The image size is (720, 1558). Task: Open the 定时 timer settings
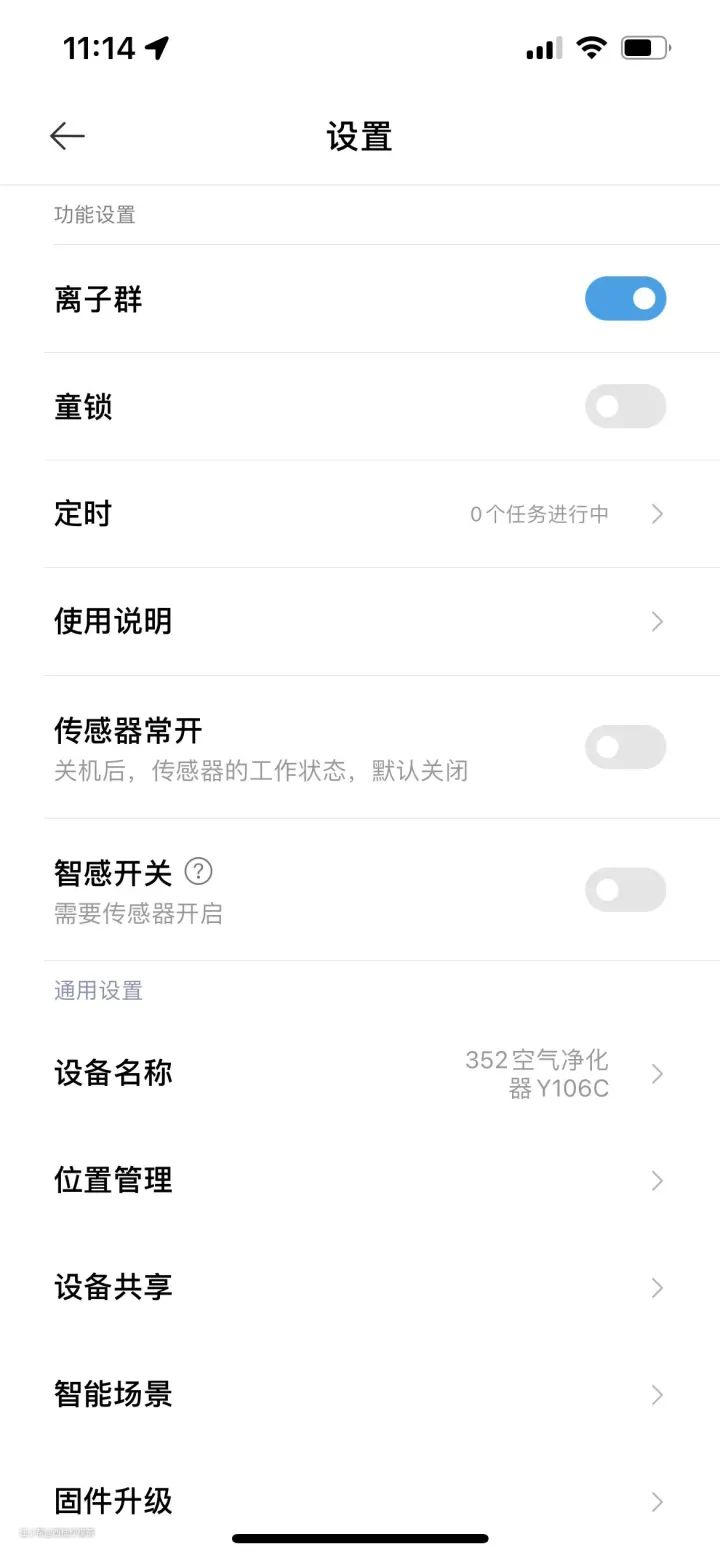(360, 514)
